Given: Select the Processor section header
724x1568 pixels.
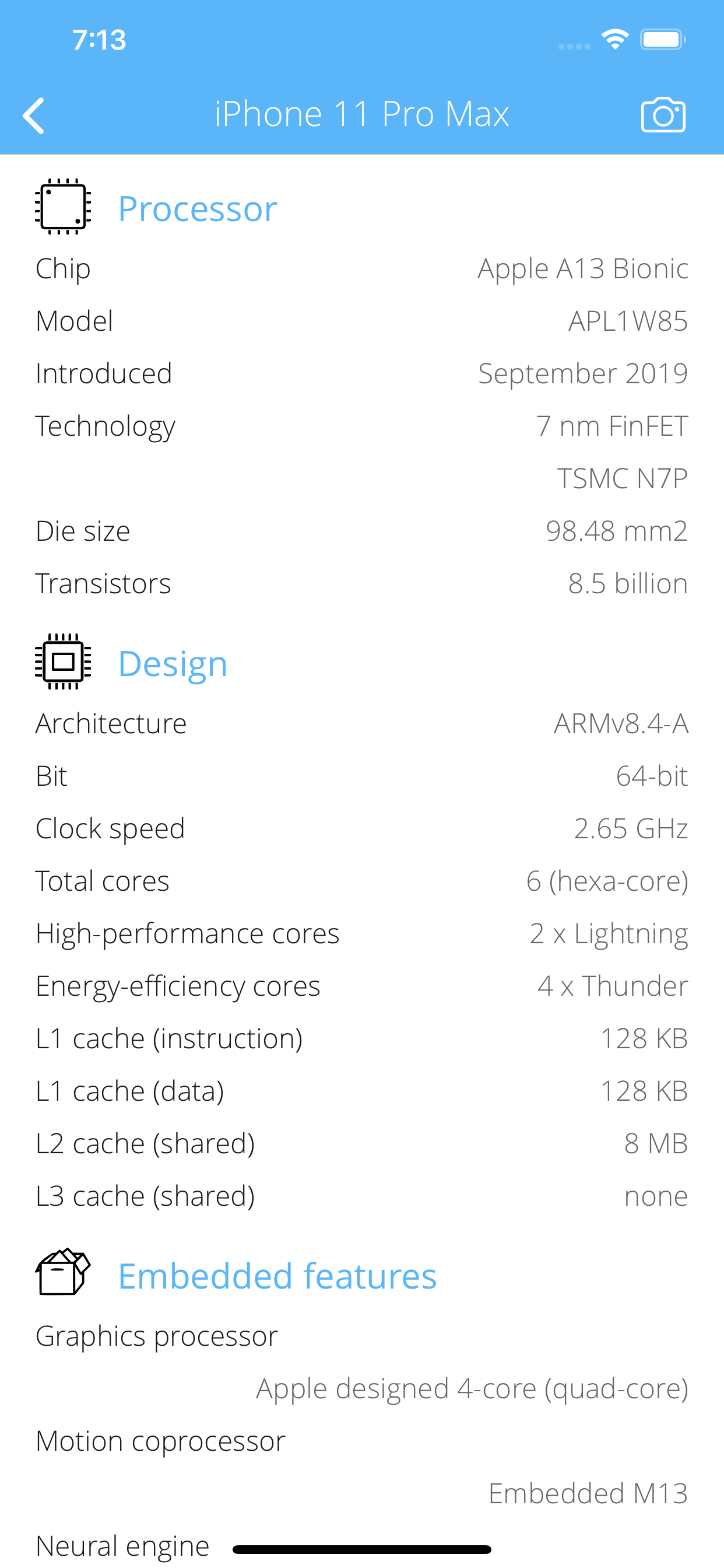Looking at the screenshot, I should 196,208.
